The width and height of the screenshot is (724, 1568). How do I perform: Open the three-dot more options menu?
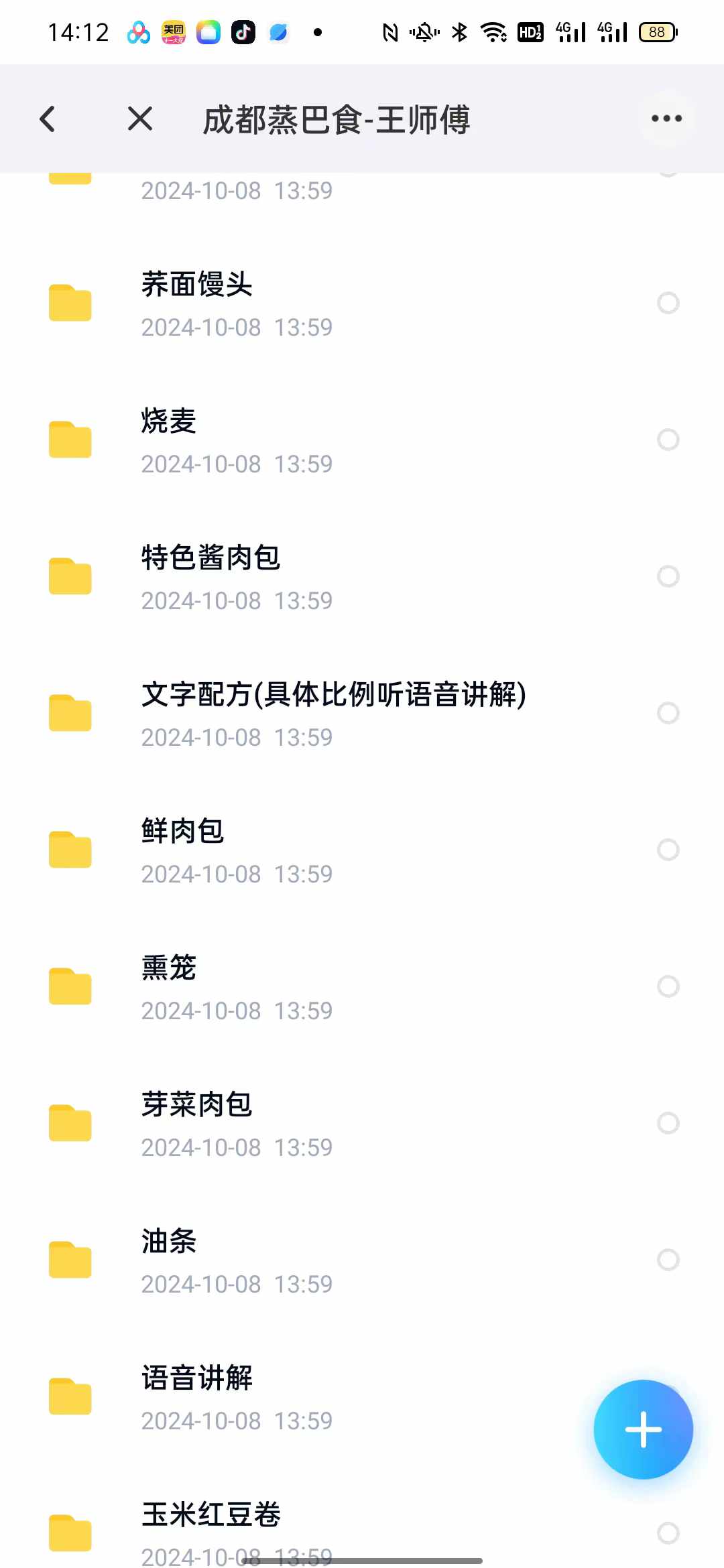[666, 118]
